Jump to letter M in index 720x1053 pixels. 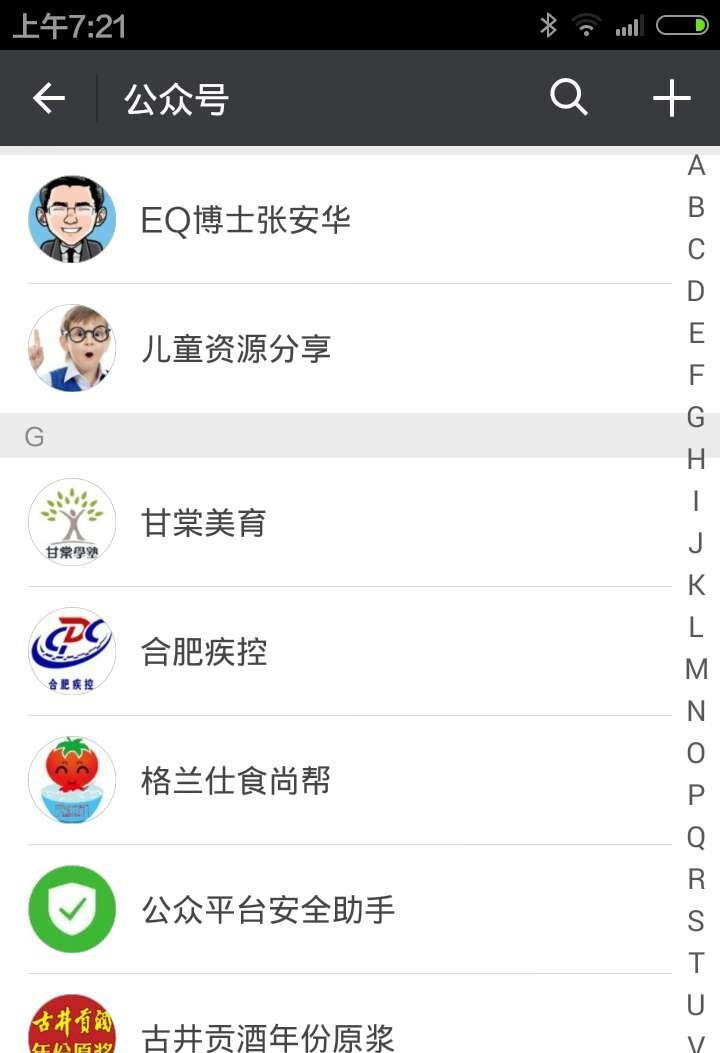click(x=696, y=669)
